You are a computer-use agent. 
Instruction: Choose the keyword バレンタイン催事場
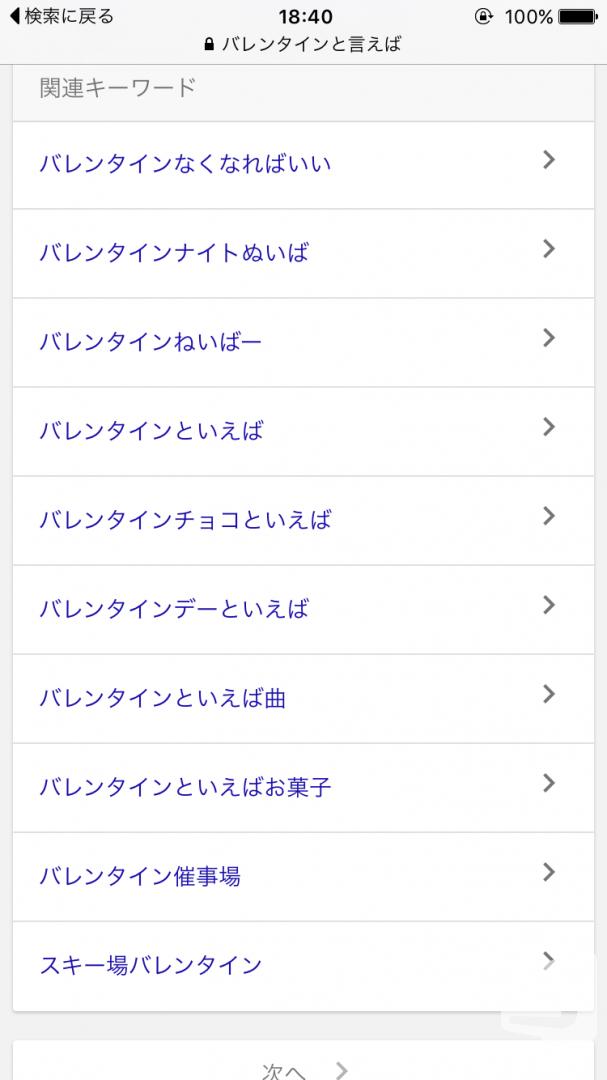pos(303,876)
